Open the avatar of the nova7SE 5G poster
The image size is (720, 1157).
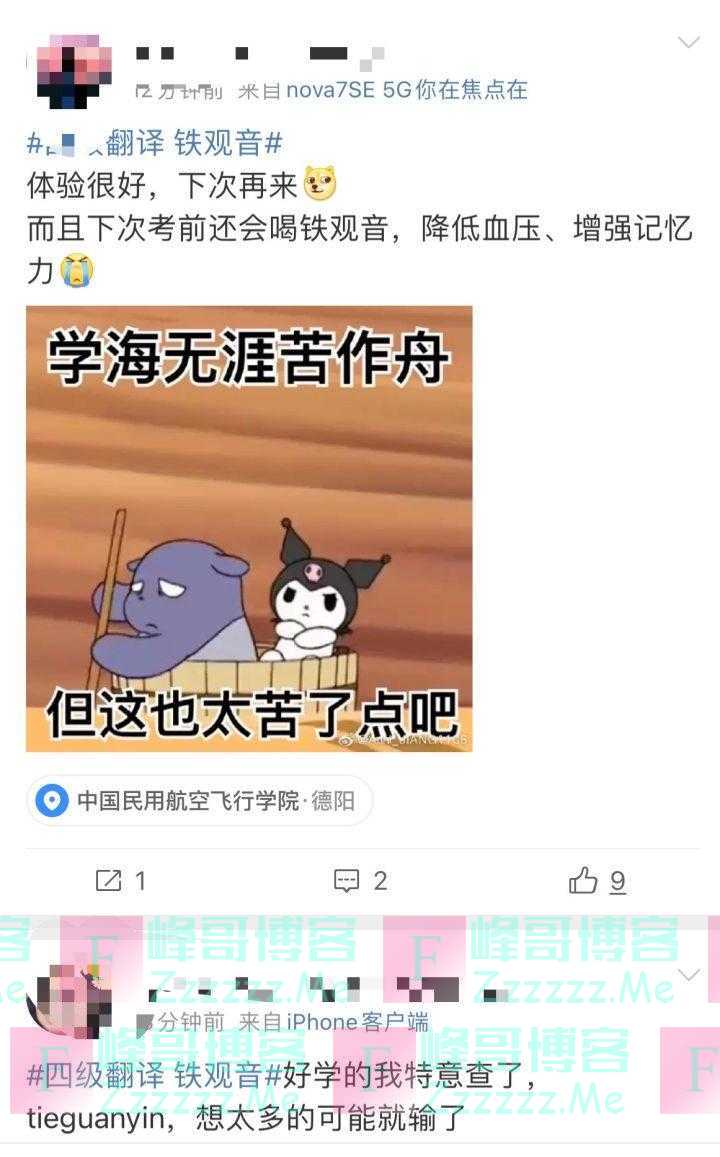tap(68, 71)
